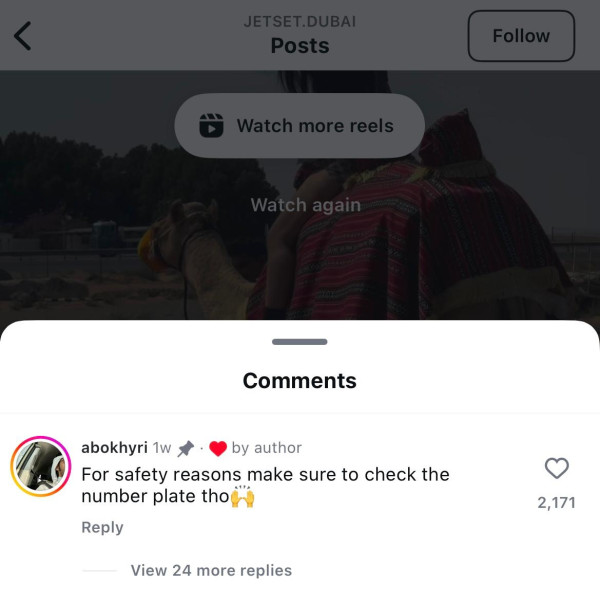Screen dimensions: 600x604
Task: Follow the jetset.dubai account
Action: 521,36
